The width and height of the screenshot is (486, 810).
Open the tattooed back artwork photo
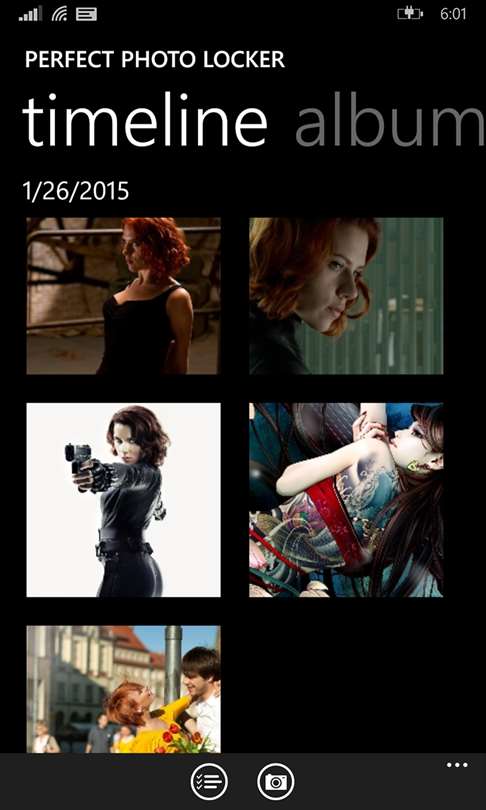[346, 500]
